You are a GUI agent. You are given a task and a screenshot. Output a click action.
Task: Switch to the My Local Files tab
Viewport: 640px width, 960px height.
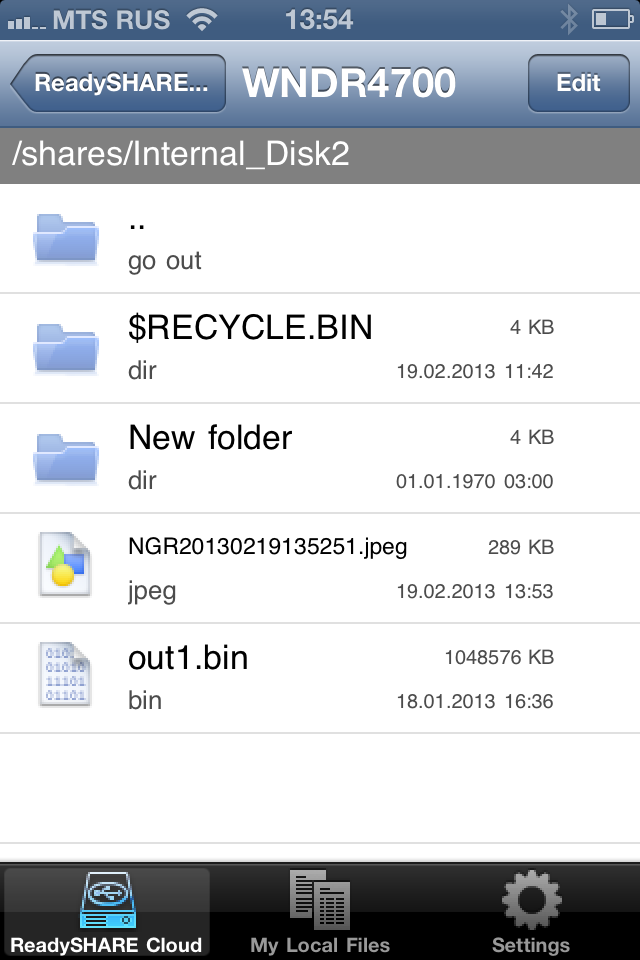pyautogui.click(x=320, y=912)
